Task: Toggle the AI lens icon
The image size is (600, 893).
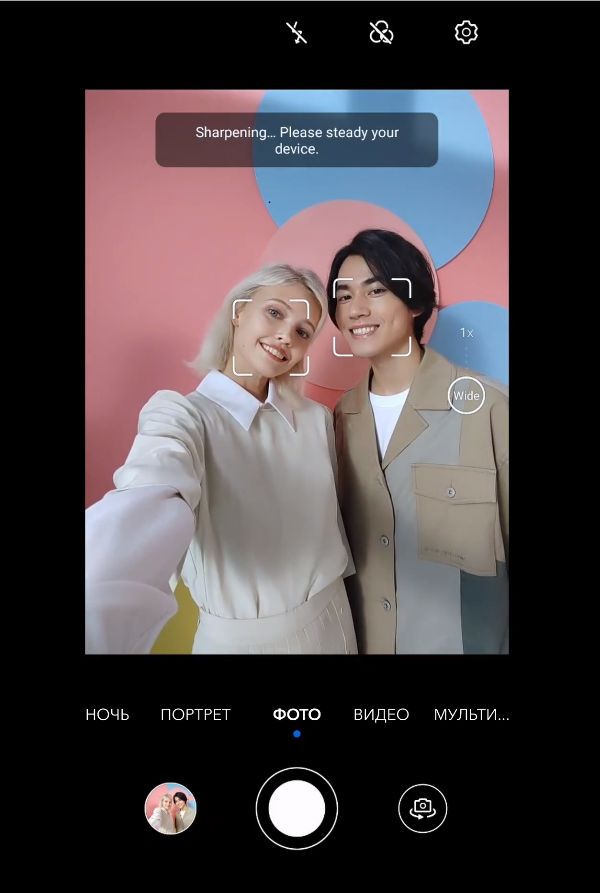Action: (x=381, y=33)
